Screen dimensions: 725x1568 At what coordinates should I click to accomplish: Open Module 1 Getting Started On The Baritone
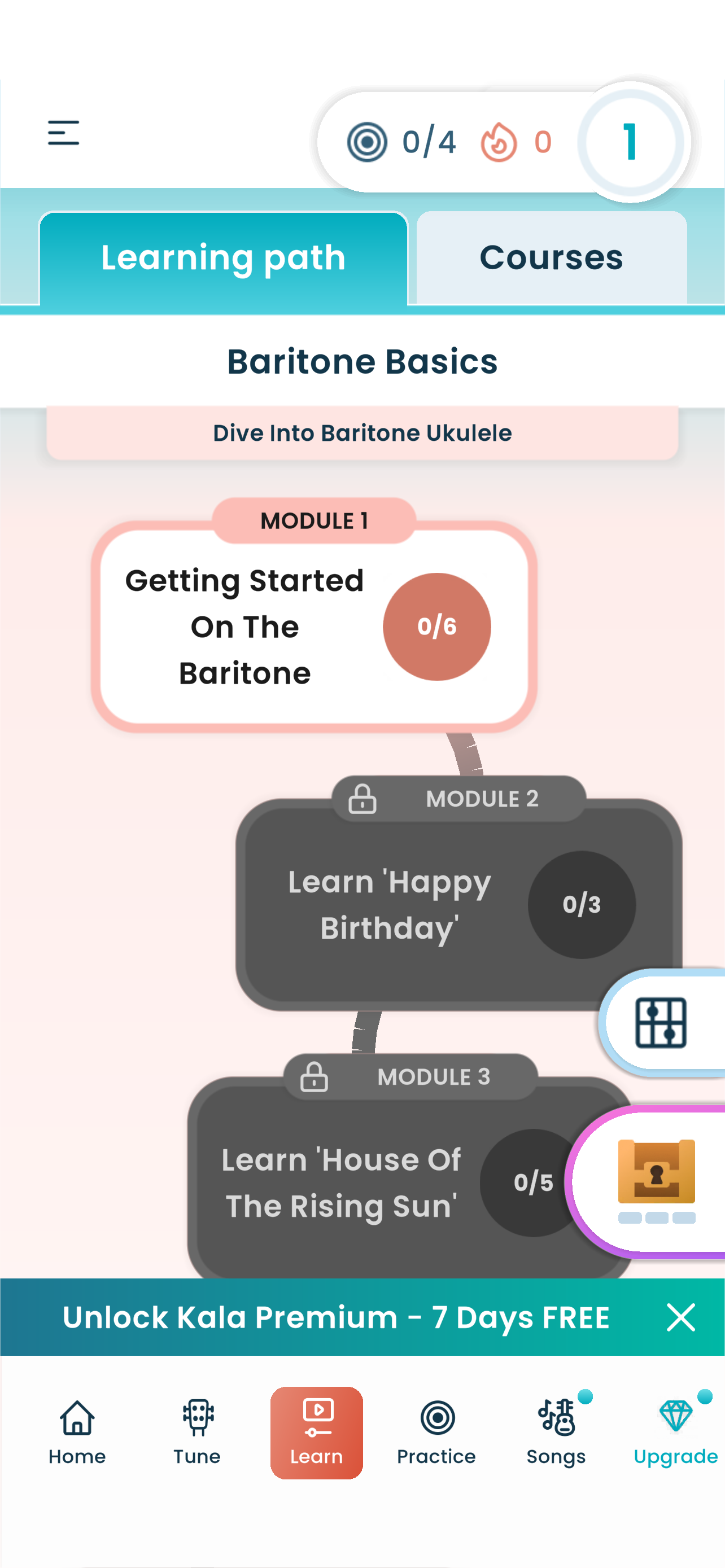pos(313,627)
